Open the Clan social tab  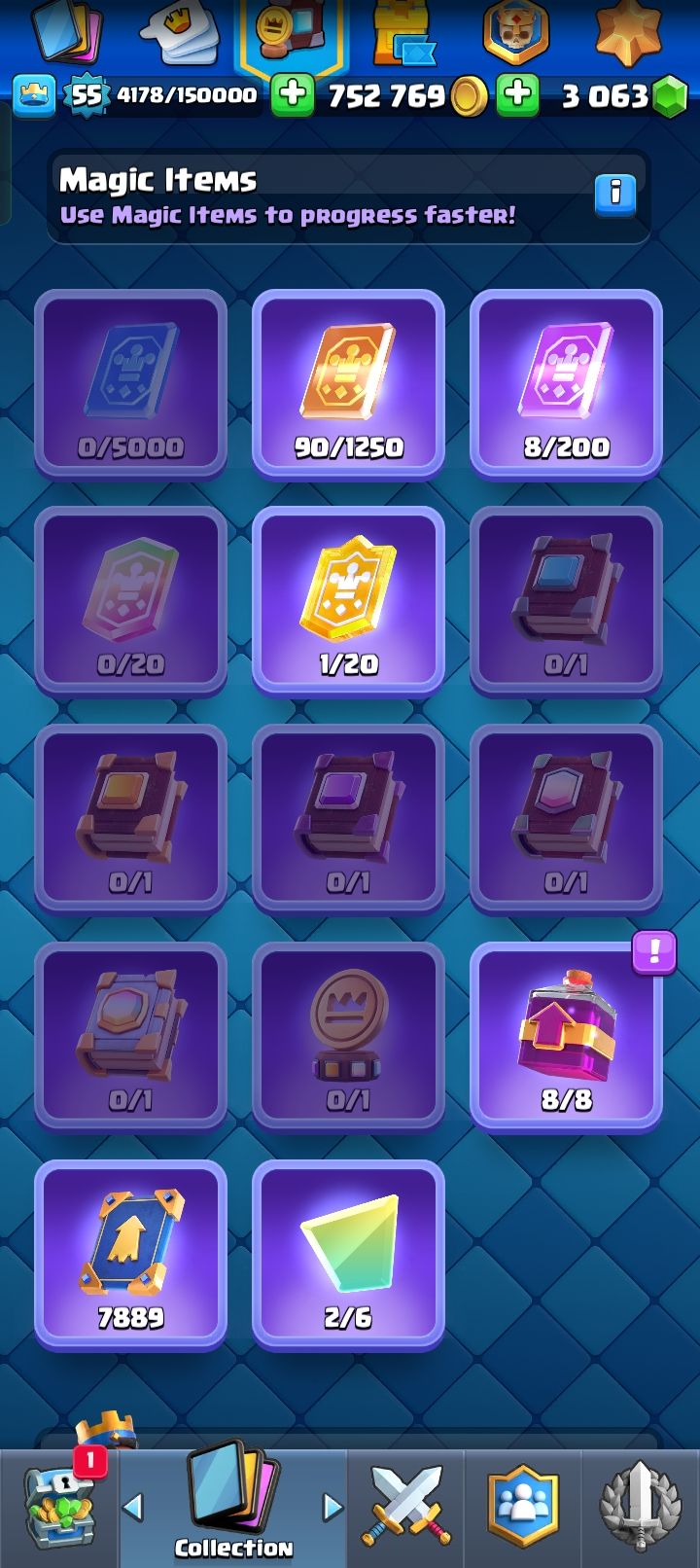coord(523,1508)
